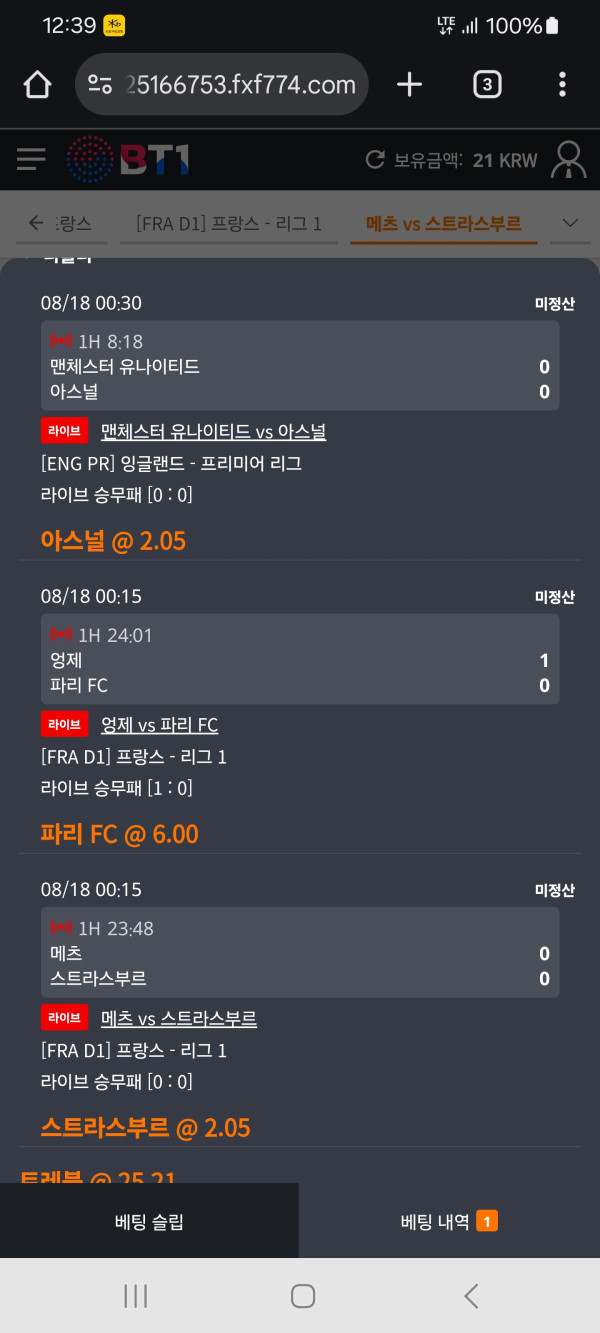Refresh the balance amount
The image size is (600, 1333).
[x=375, y=159]
